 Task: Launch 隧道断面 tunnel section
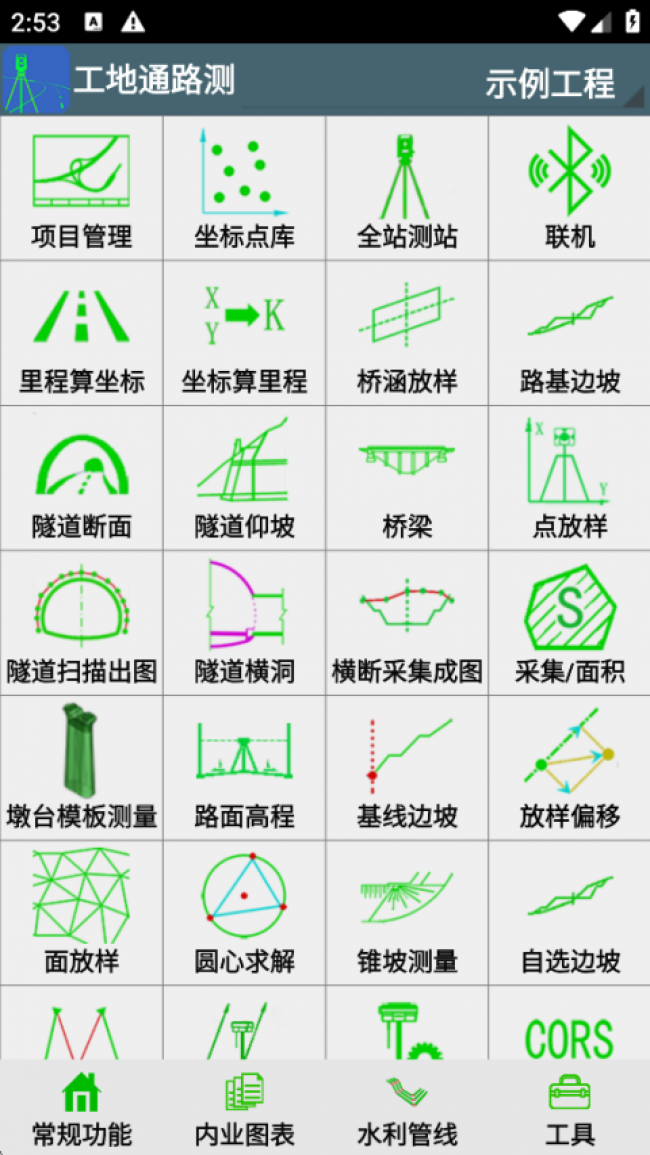(x=82, y=478)
